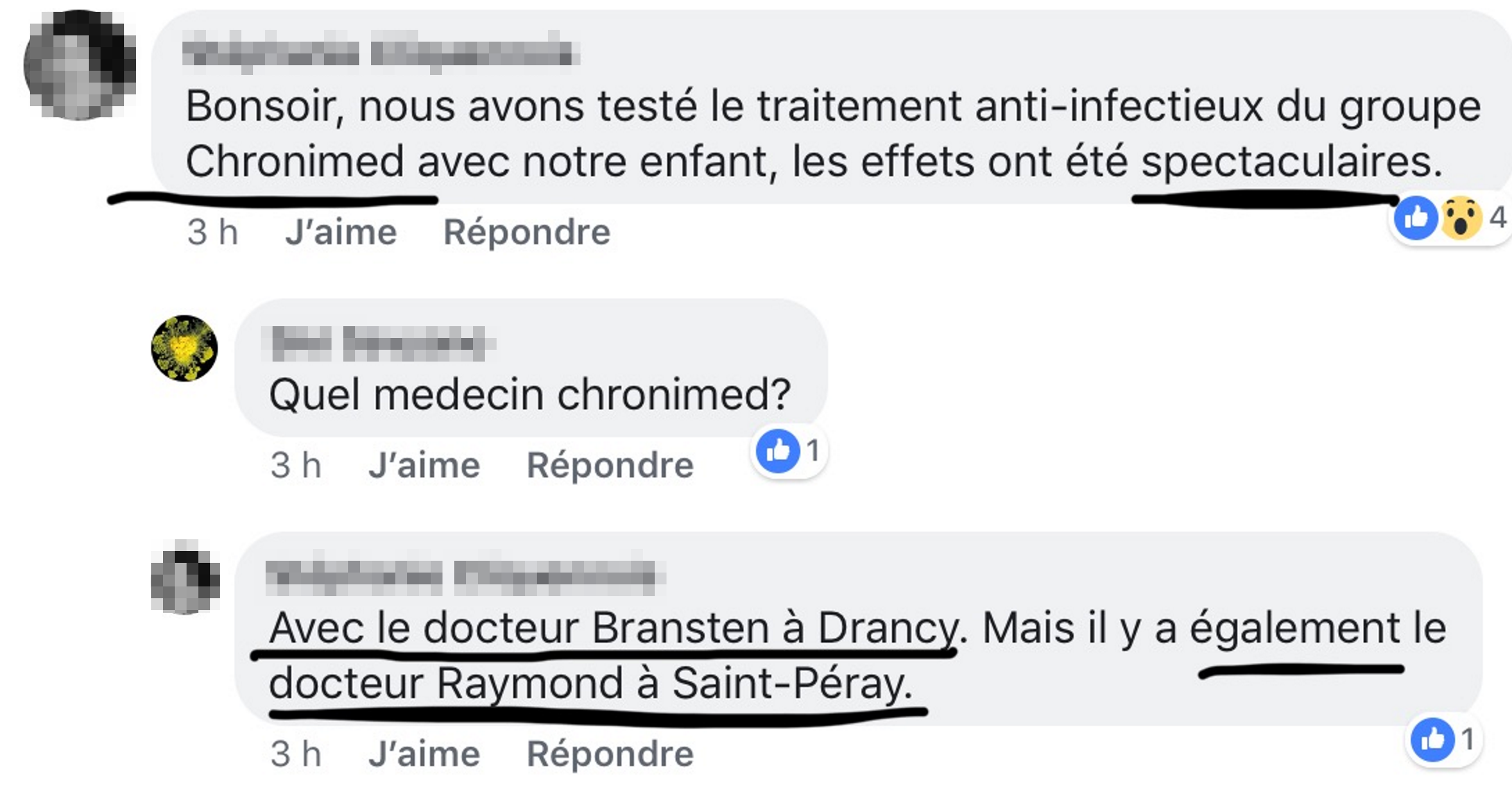Reply to the Chronimed treatment comment
This screenshot has width=1512, height=787.
click(x=526, y=232)
